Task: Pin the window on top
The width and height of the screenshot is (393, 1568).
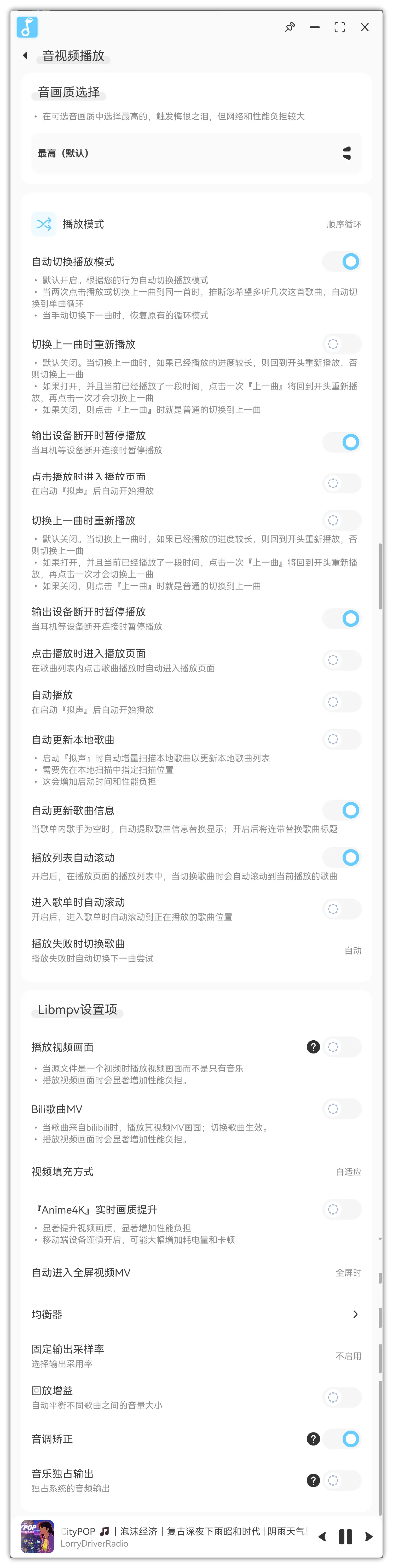Action: tap(290, 27)
